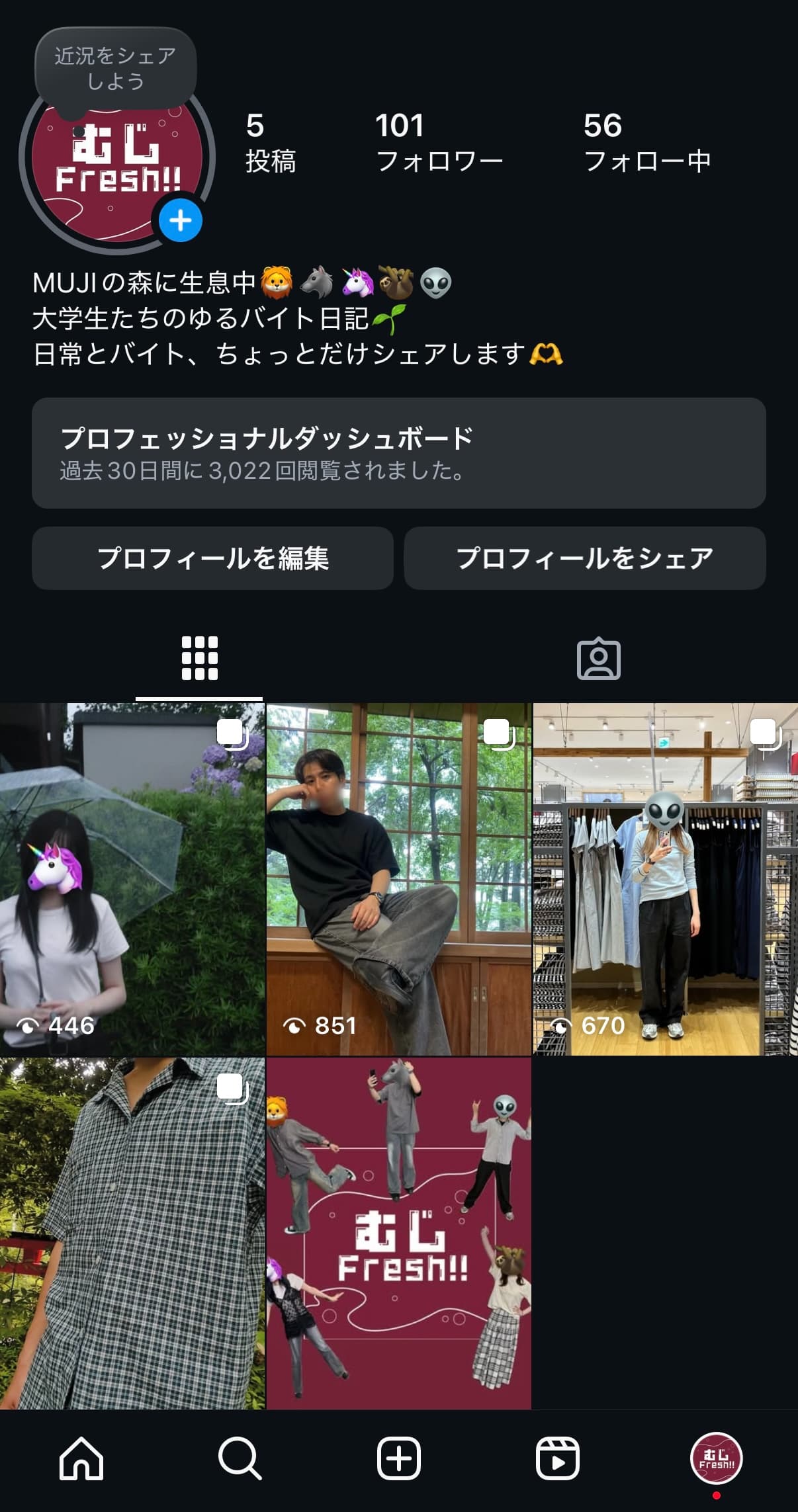The image size is (798, 1512).
Task: Open the プロフェッショナルダッシュボード card
Action: 398,453
